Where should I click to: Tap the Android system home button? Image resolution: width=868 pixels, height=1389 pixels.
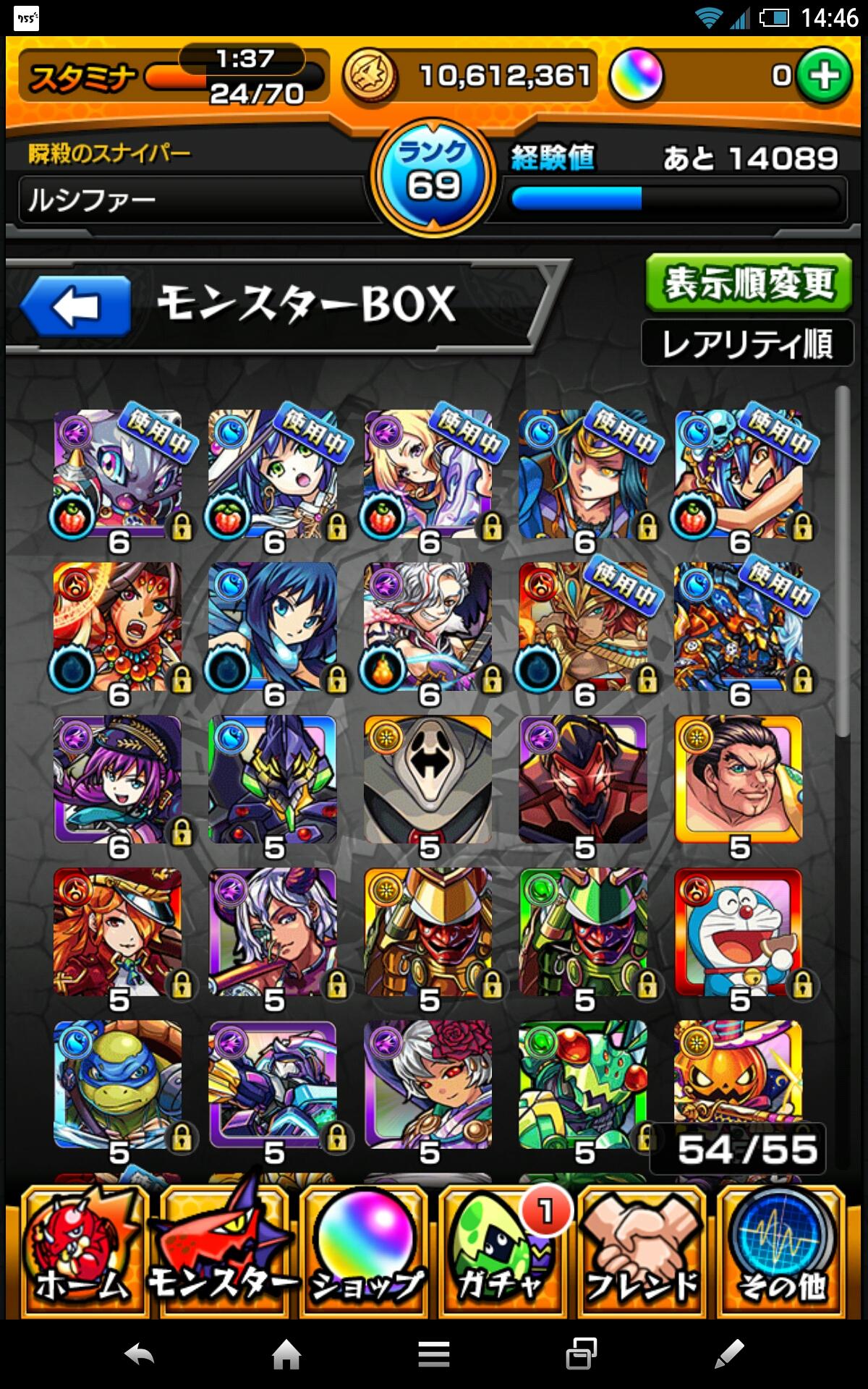(x=286, y=1354)
